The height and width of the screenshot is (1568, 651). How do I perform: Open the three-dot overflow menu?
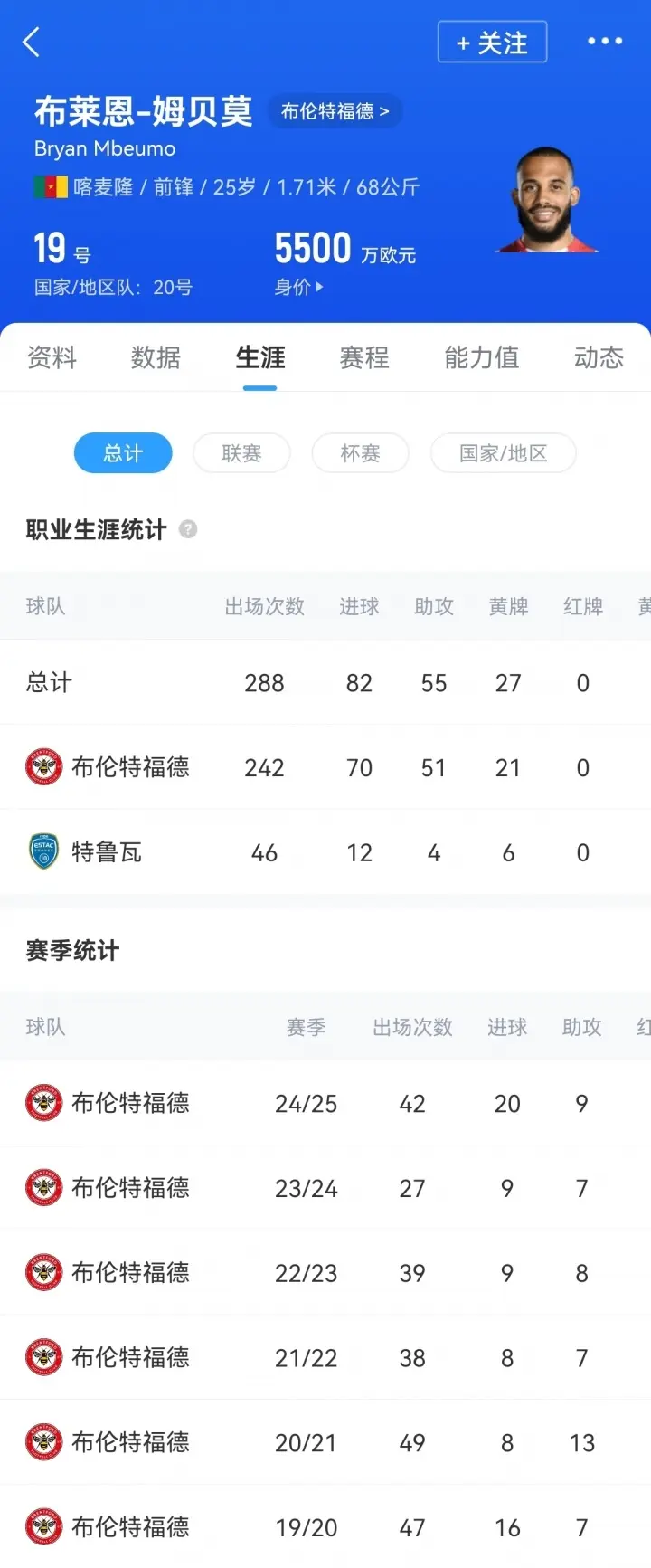[604, 42]
